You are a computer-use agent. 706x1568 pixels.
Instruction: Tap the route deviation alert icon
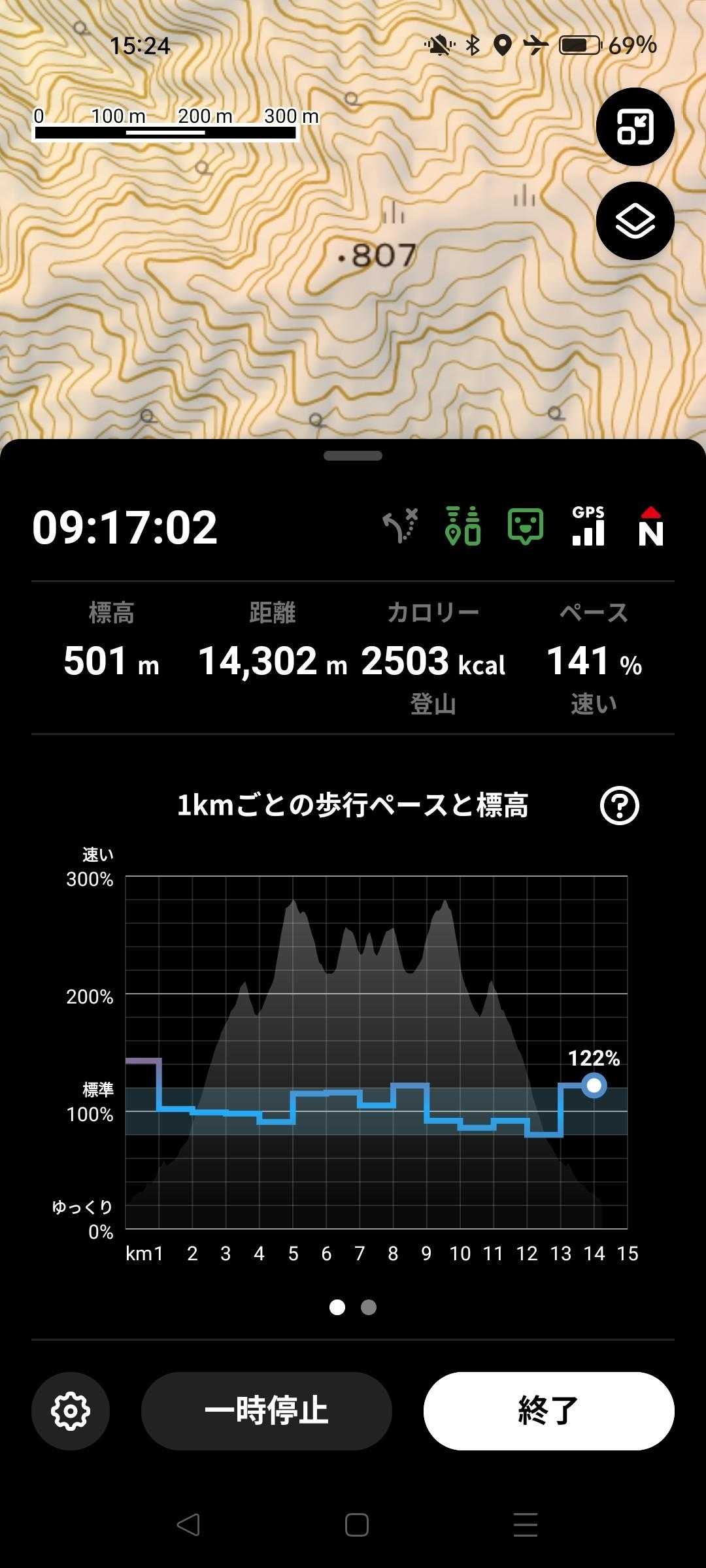pyautogui.click(x=400, y=527)
